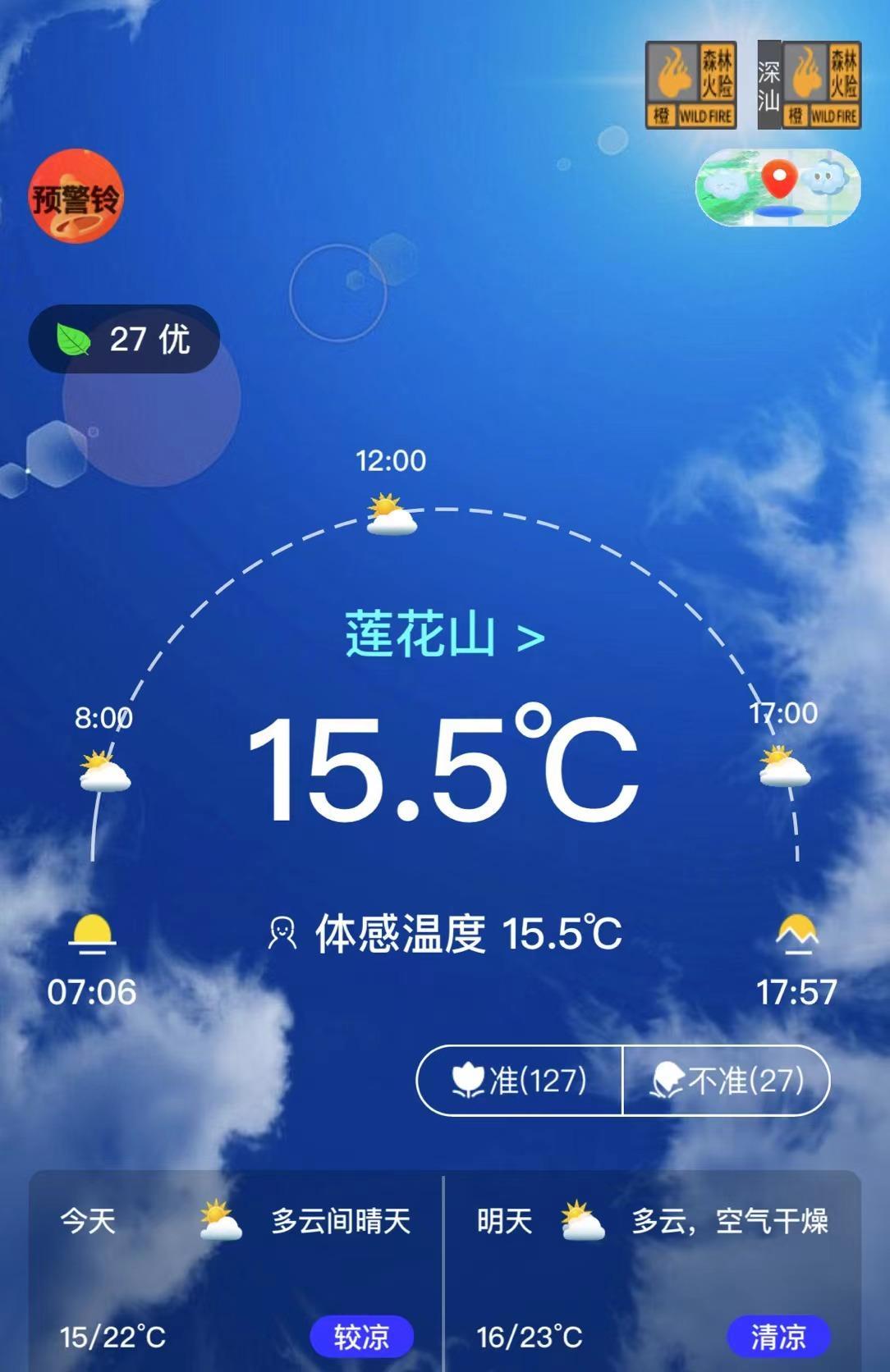Open today's forecast card 今天
890x1372 pixels.
pyautogui.click(x=236, y=1272)
